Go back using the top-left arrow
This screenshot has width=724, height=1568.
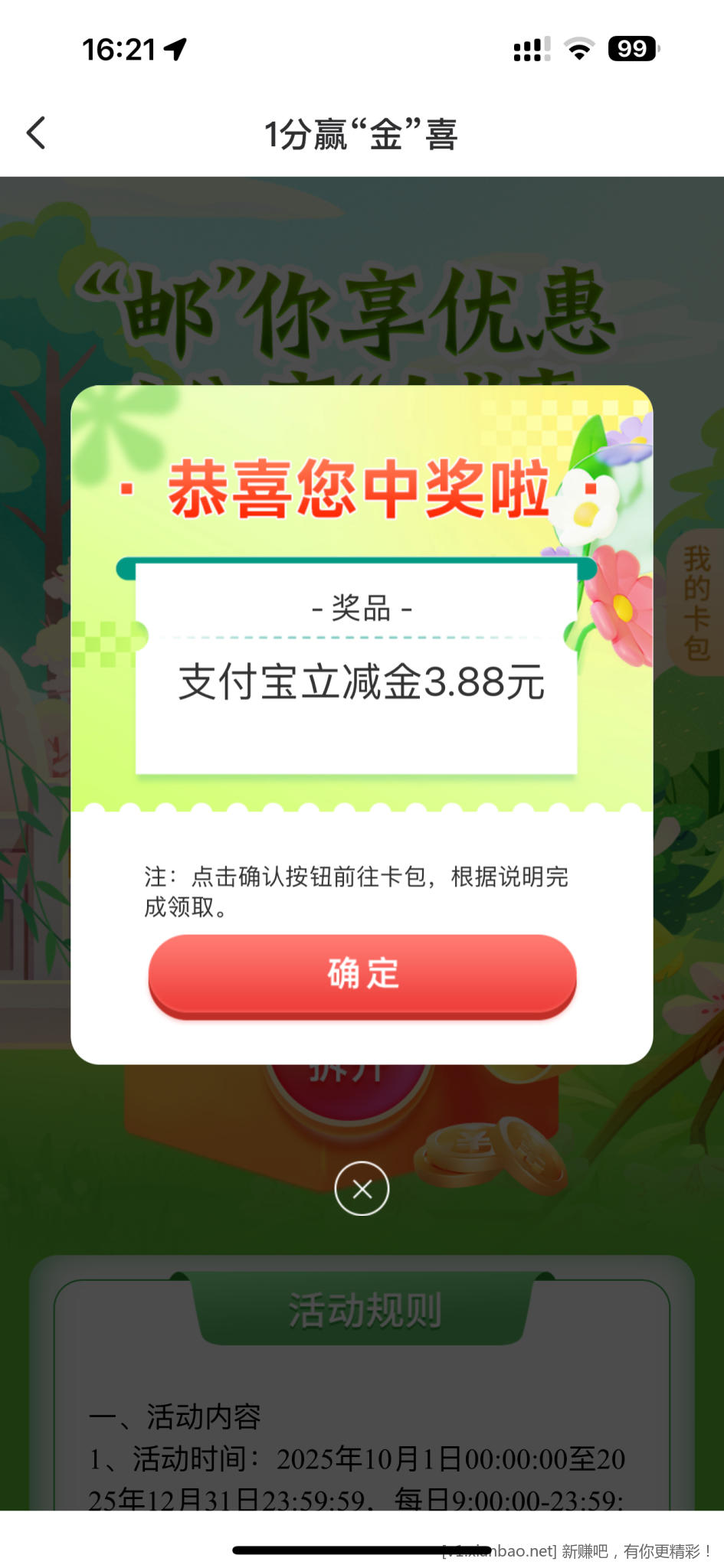pos(36,133)
